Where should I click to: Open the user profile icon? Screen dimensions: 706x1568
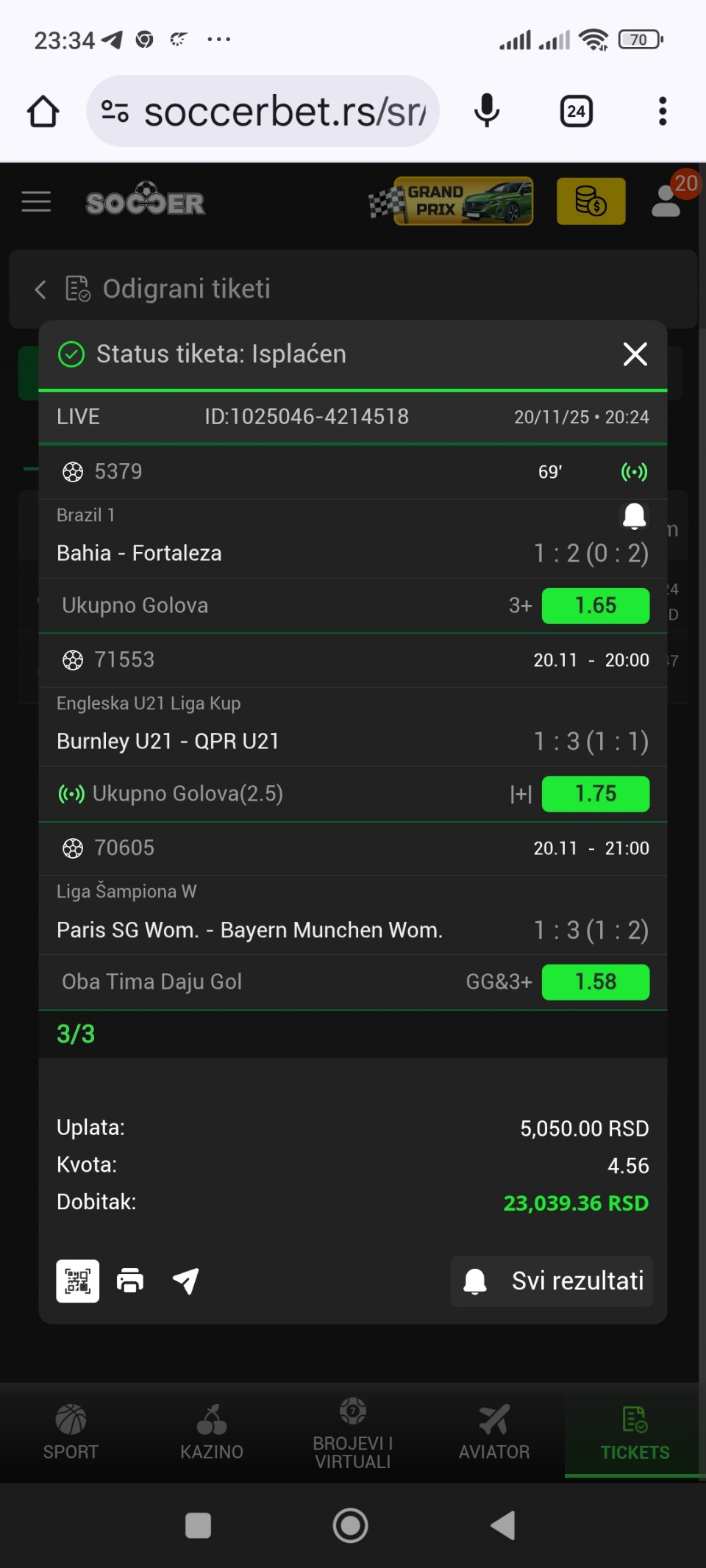(x=668, y=201)
